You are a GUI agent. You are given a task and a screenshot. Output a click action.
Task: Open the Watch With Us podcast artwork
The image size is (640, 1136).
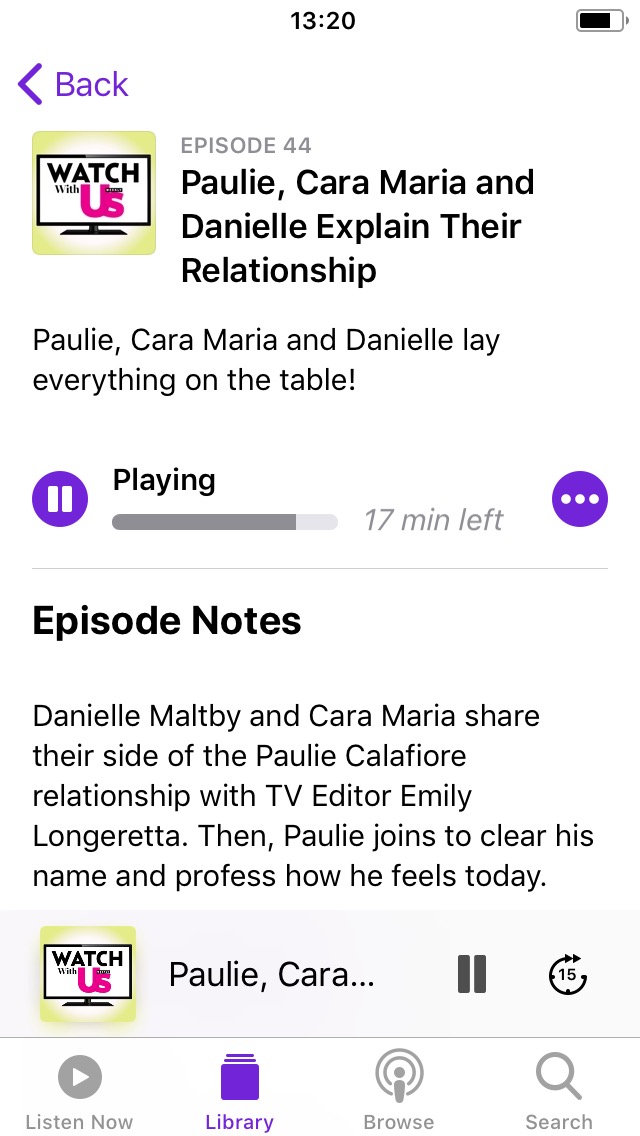[x=94, y=193]
